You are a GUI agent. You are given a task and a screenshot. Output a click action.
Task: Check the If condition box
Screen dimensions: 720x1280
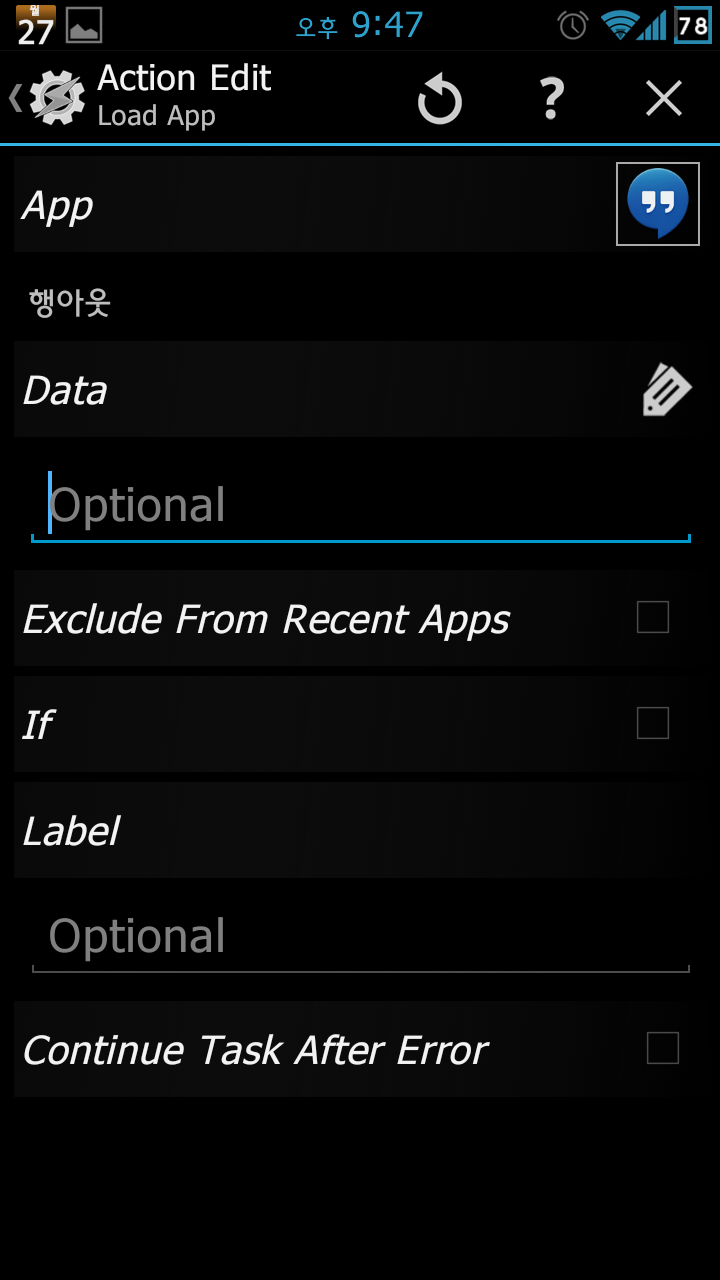click(x=652, y=723)
